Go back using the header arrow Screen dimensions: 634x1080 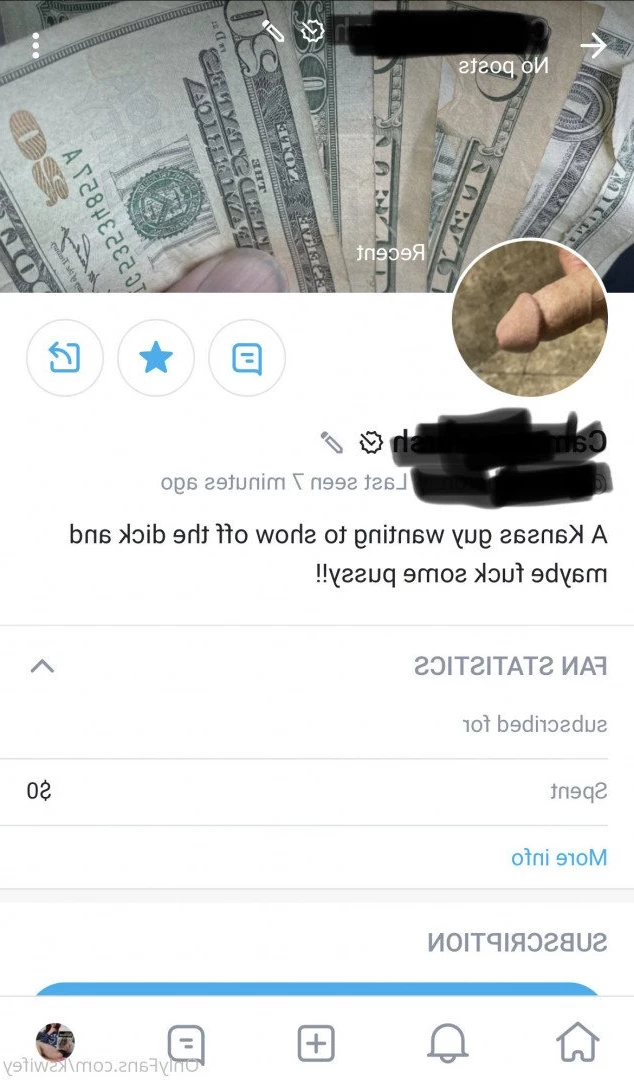[x=594, y=46]
